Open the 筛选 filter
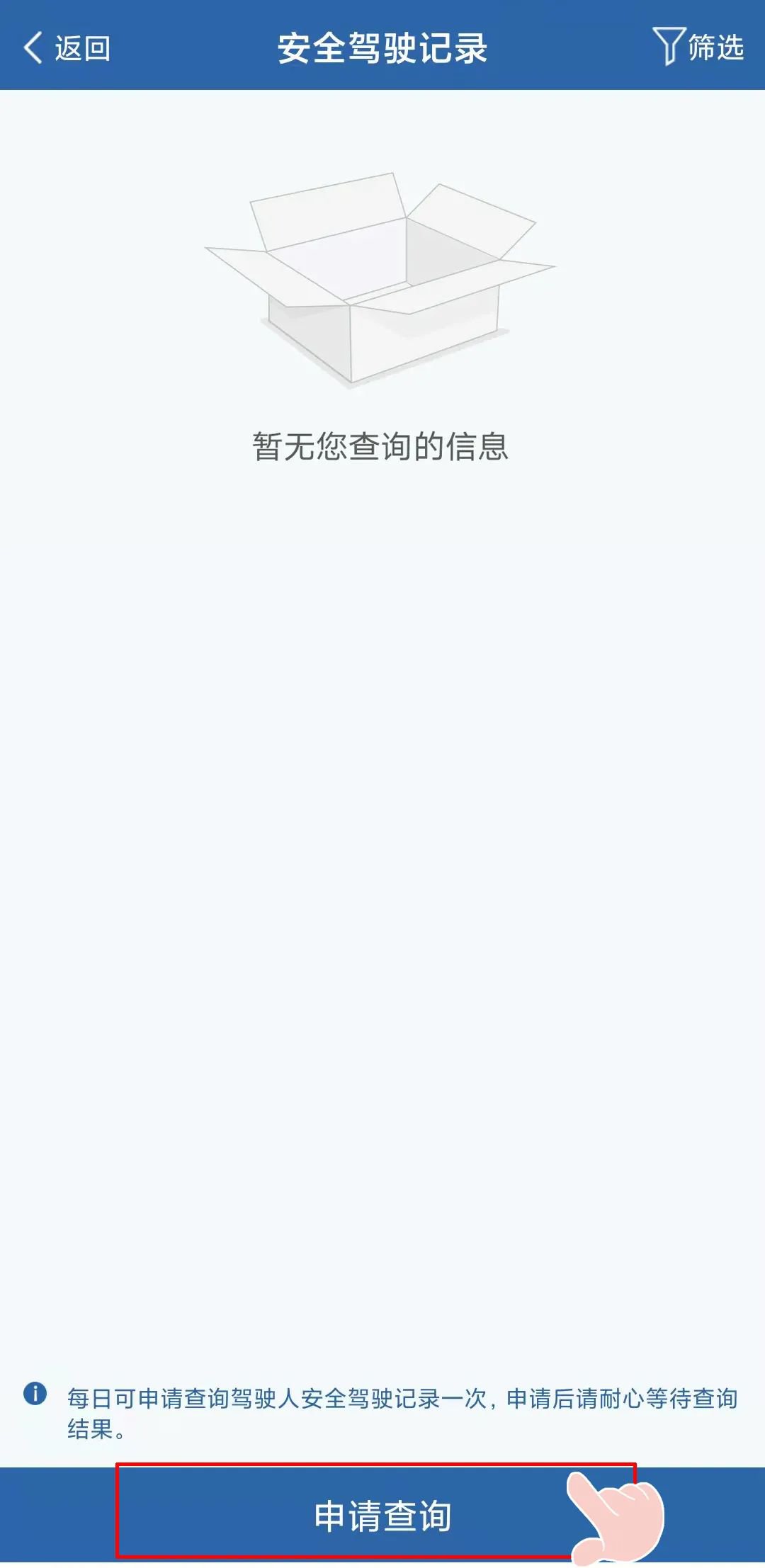765x1568 pixels. 698,47
